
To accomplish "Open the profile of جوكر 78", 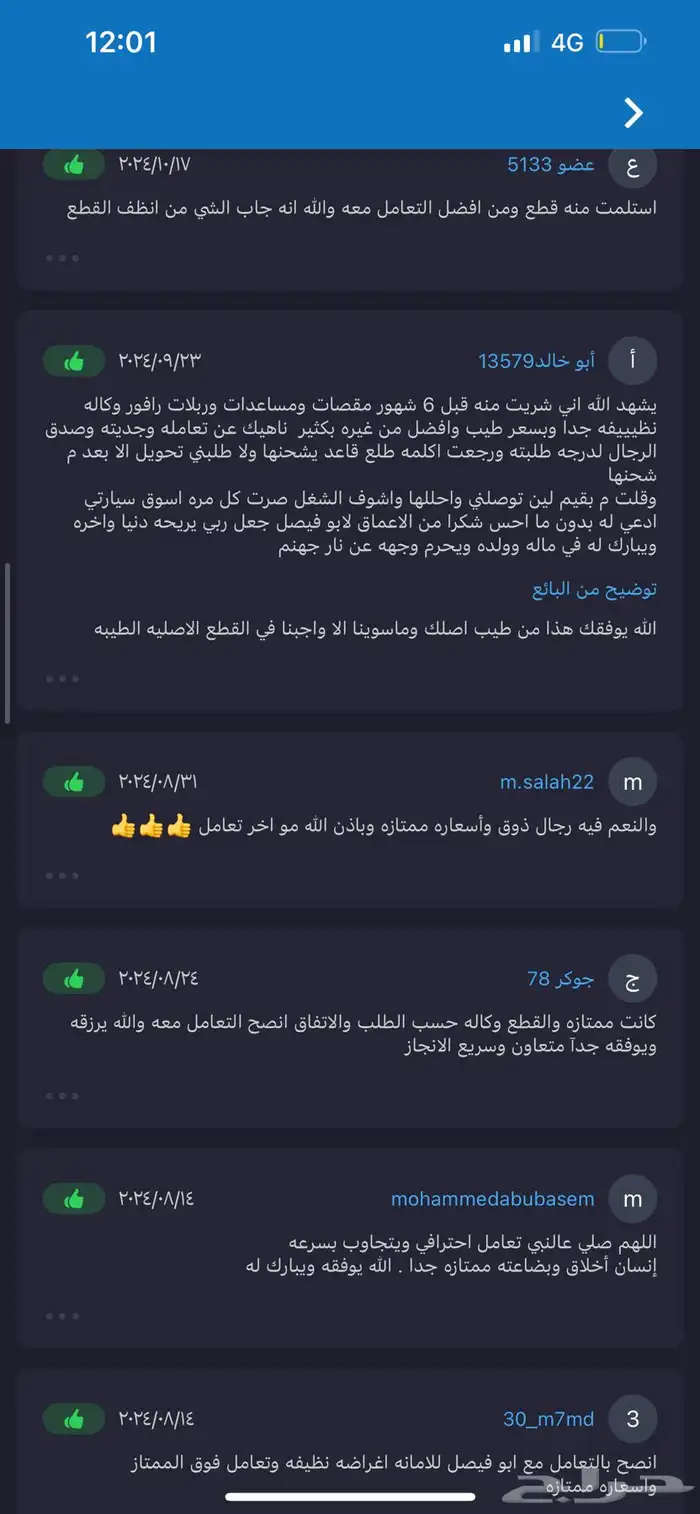I will (561, 978).
